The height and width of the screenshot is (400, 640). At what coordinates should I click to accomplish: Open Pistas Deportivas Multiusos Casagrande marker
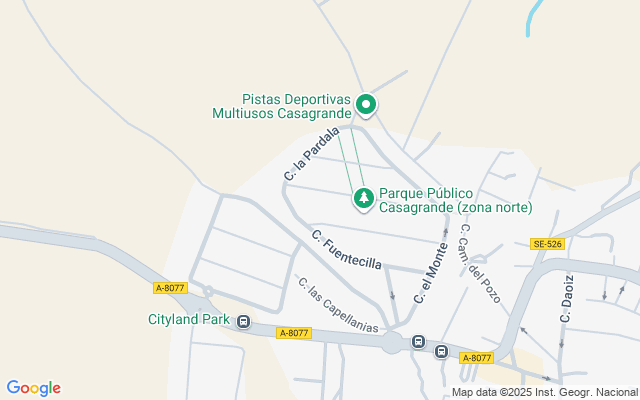[366, 104]
